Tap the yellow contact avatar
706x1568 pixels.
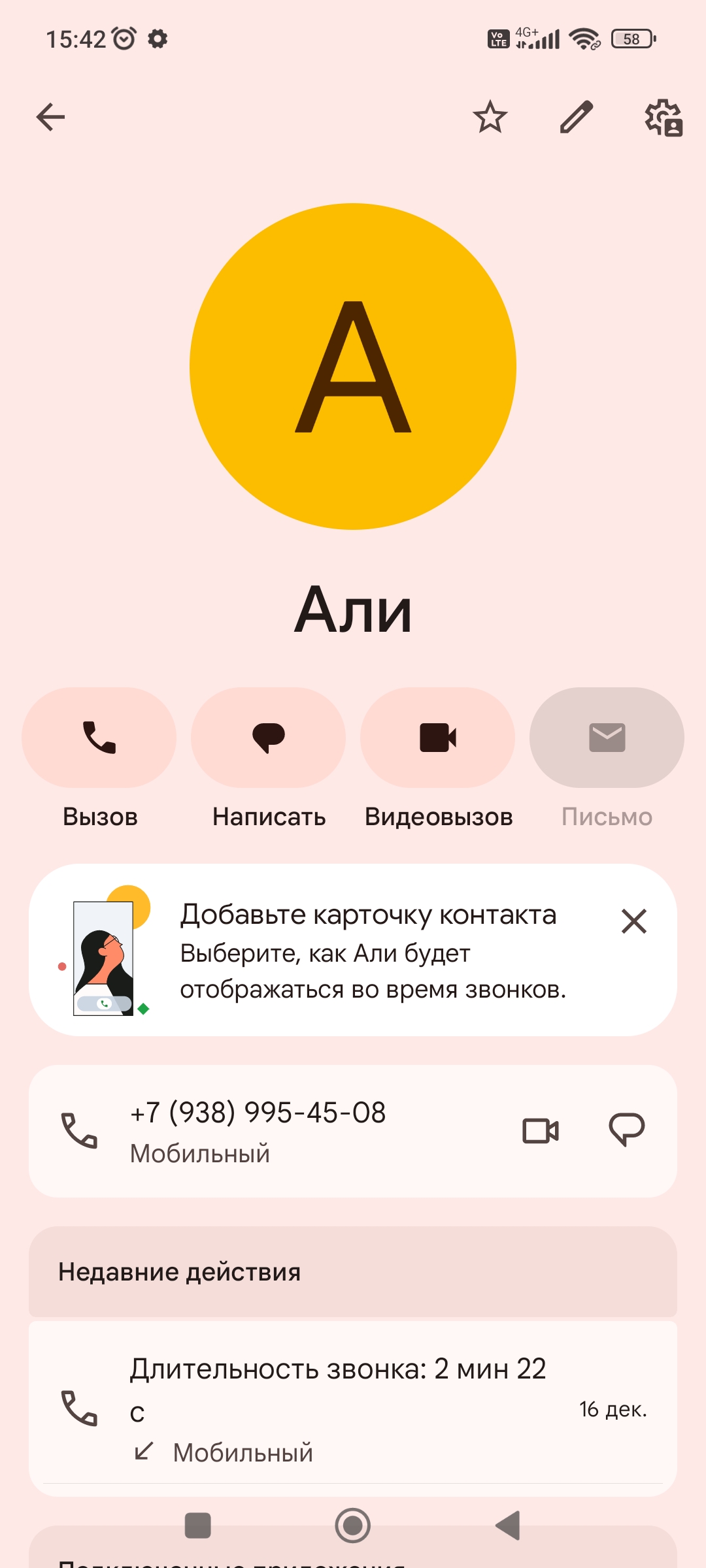pos(353,367)
